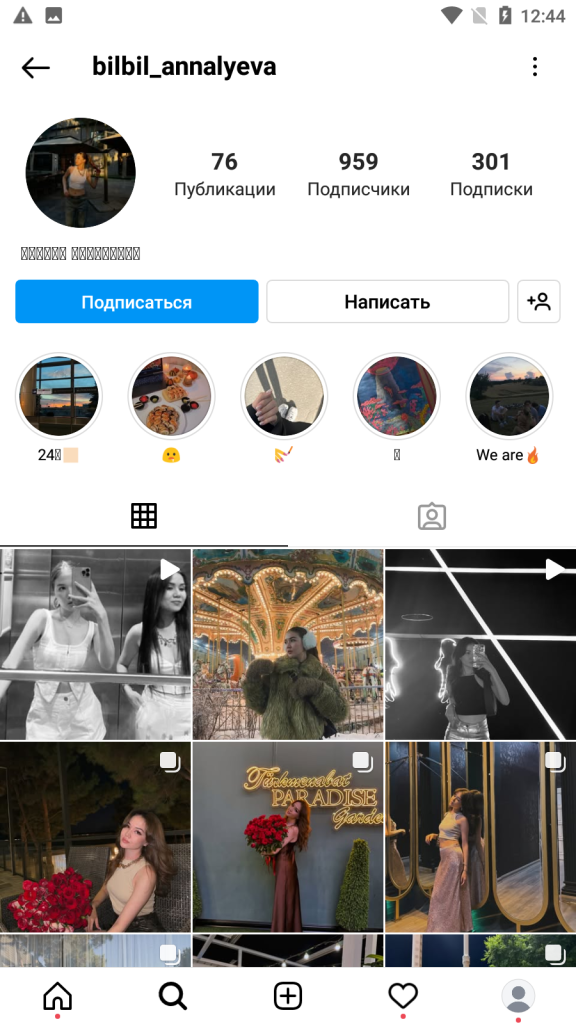The width and height of the screenshot is (576, 1024).
Task: Open the three-dot overflow menu
Action: (535, 67)
